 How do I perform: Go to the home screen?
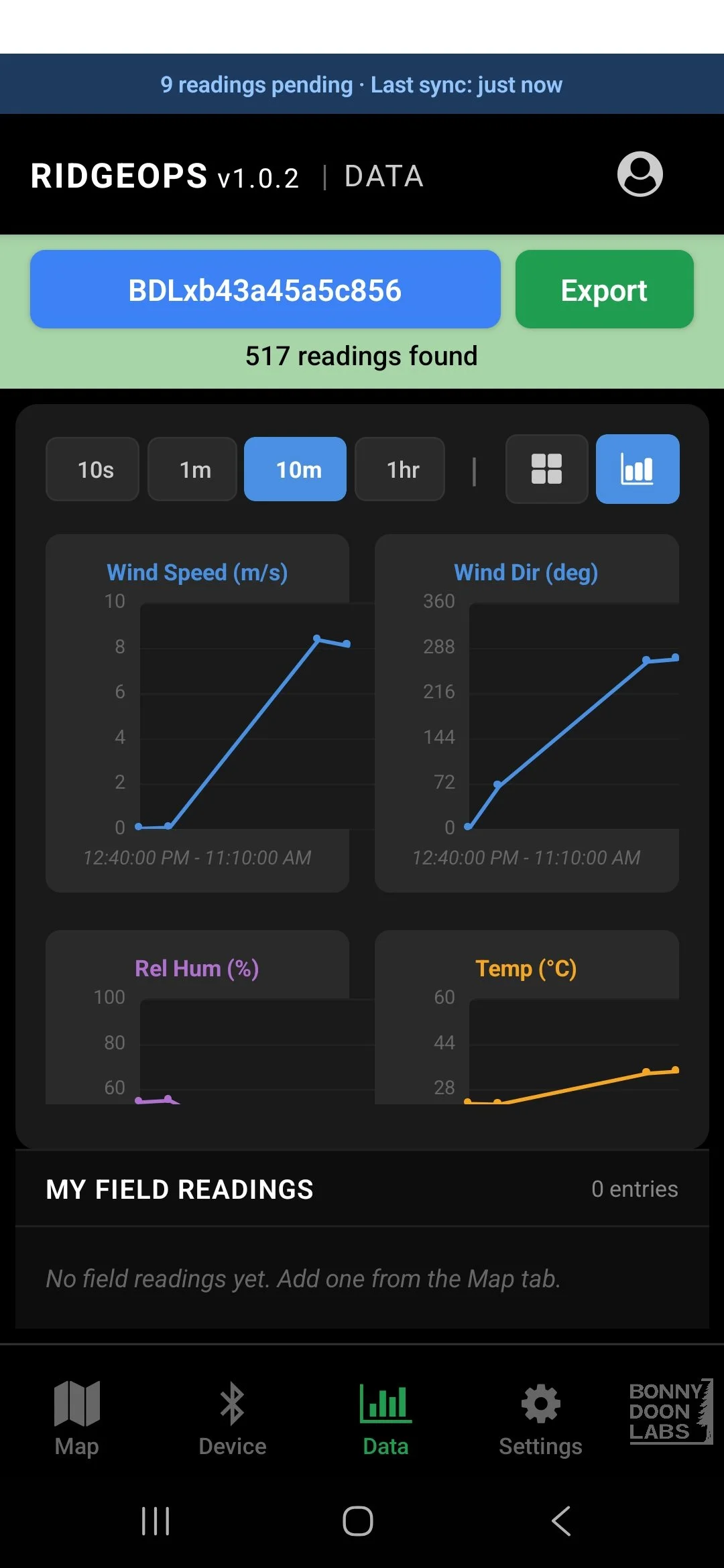[358, 1521]
